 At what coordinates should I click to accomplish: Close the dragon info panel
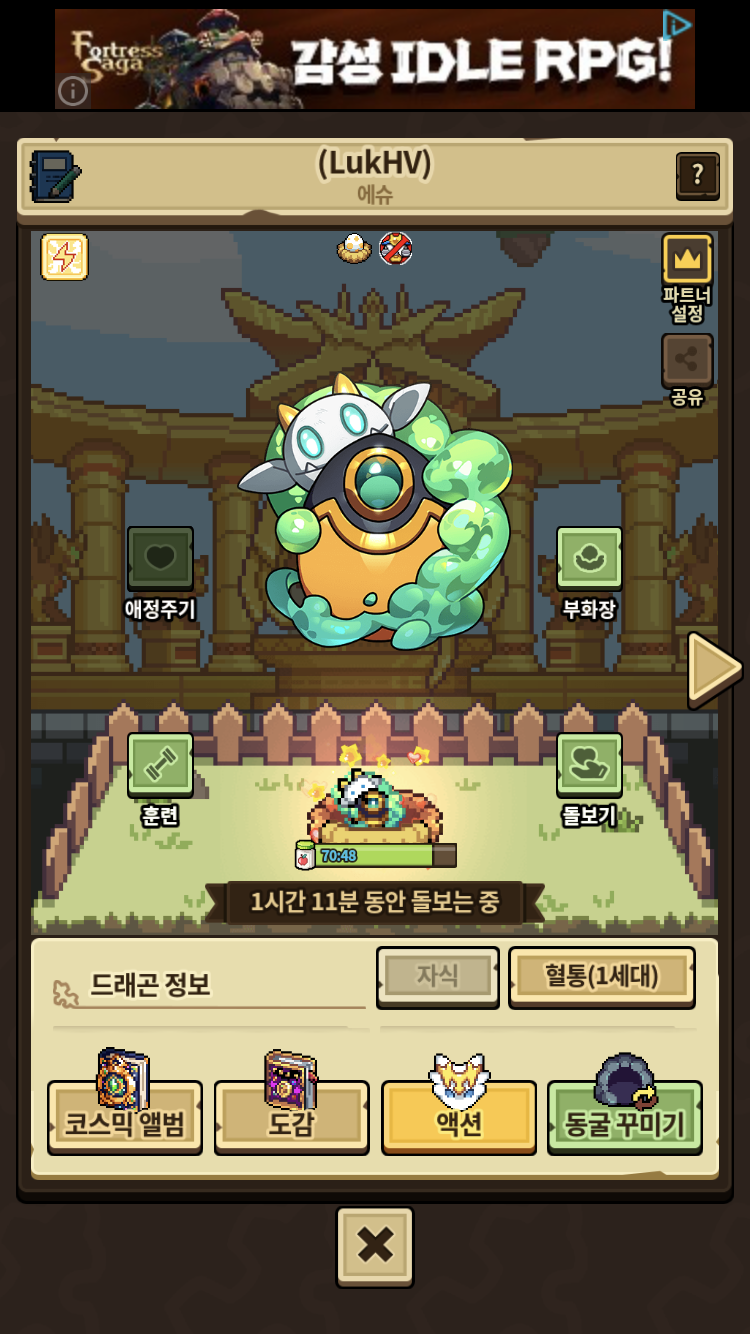pyautogui.click(x=375, y=1246)
